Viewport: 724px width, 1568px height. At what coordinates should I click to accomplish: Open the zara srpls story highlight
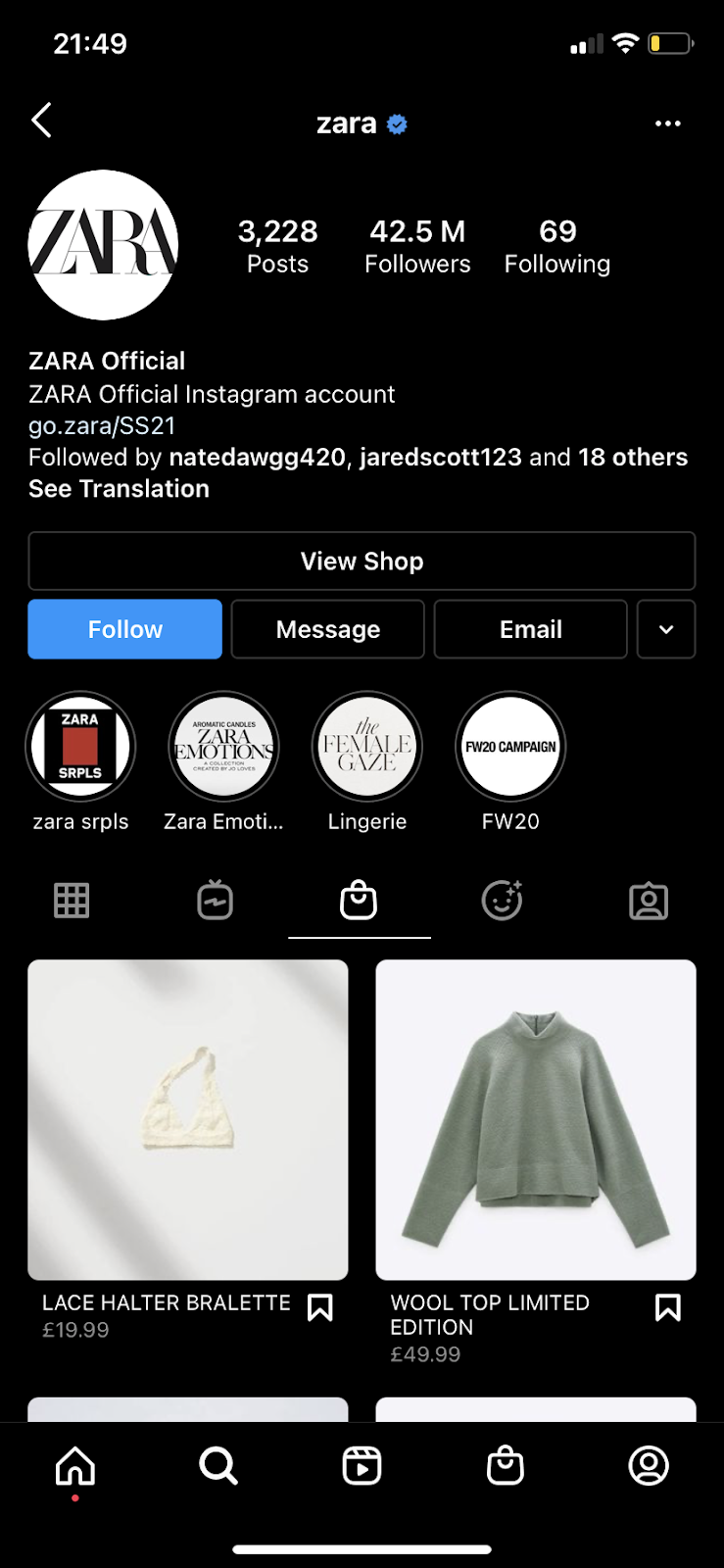pyautogui.click(x=80, y=747)
